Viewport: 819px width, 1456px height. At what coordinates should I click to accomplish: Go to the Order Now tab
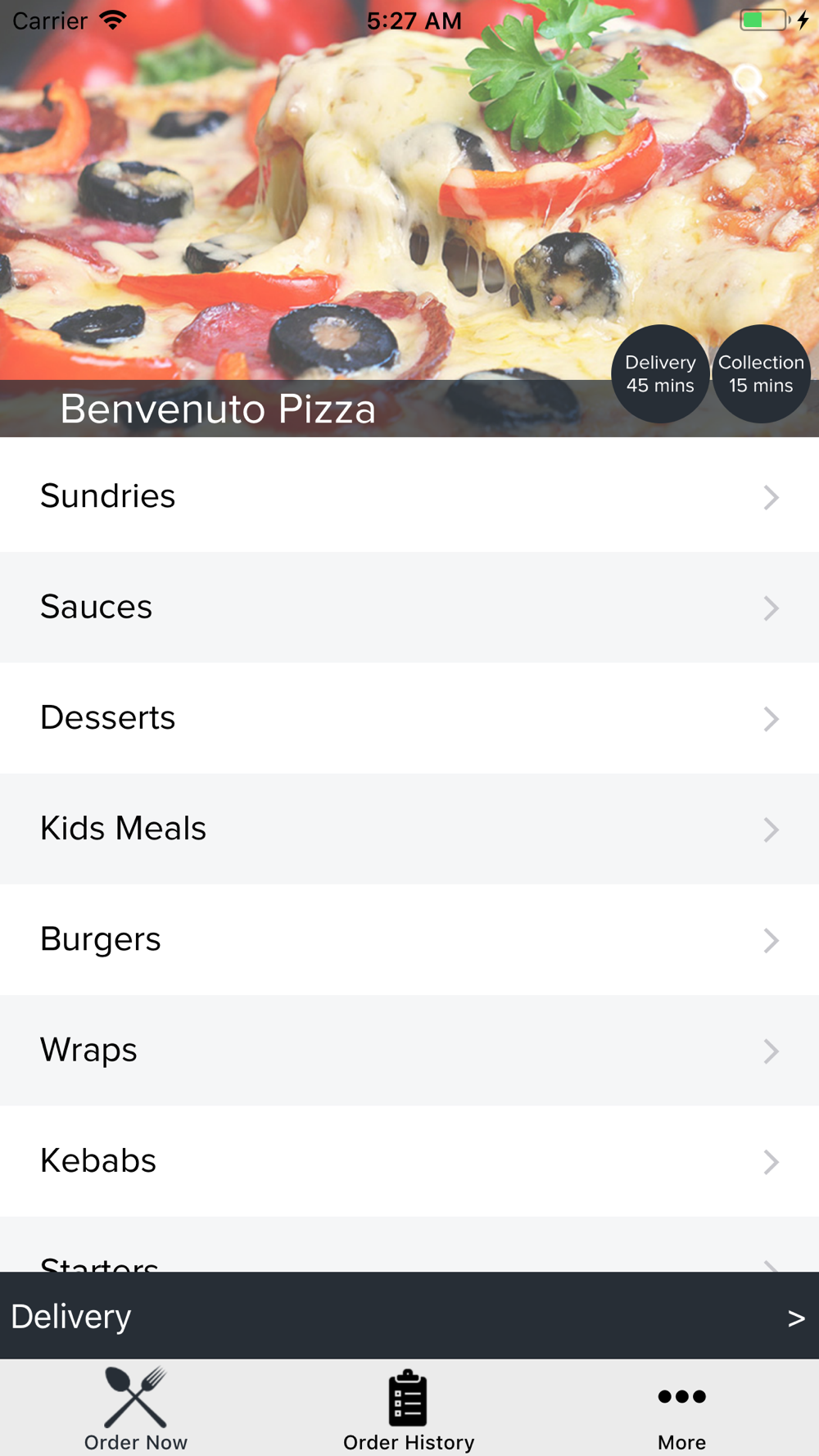[x=136, y=1410]
